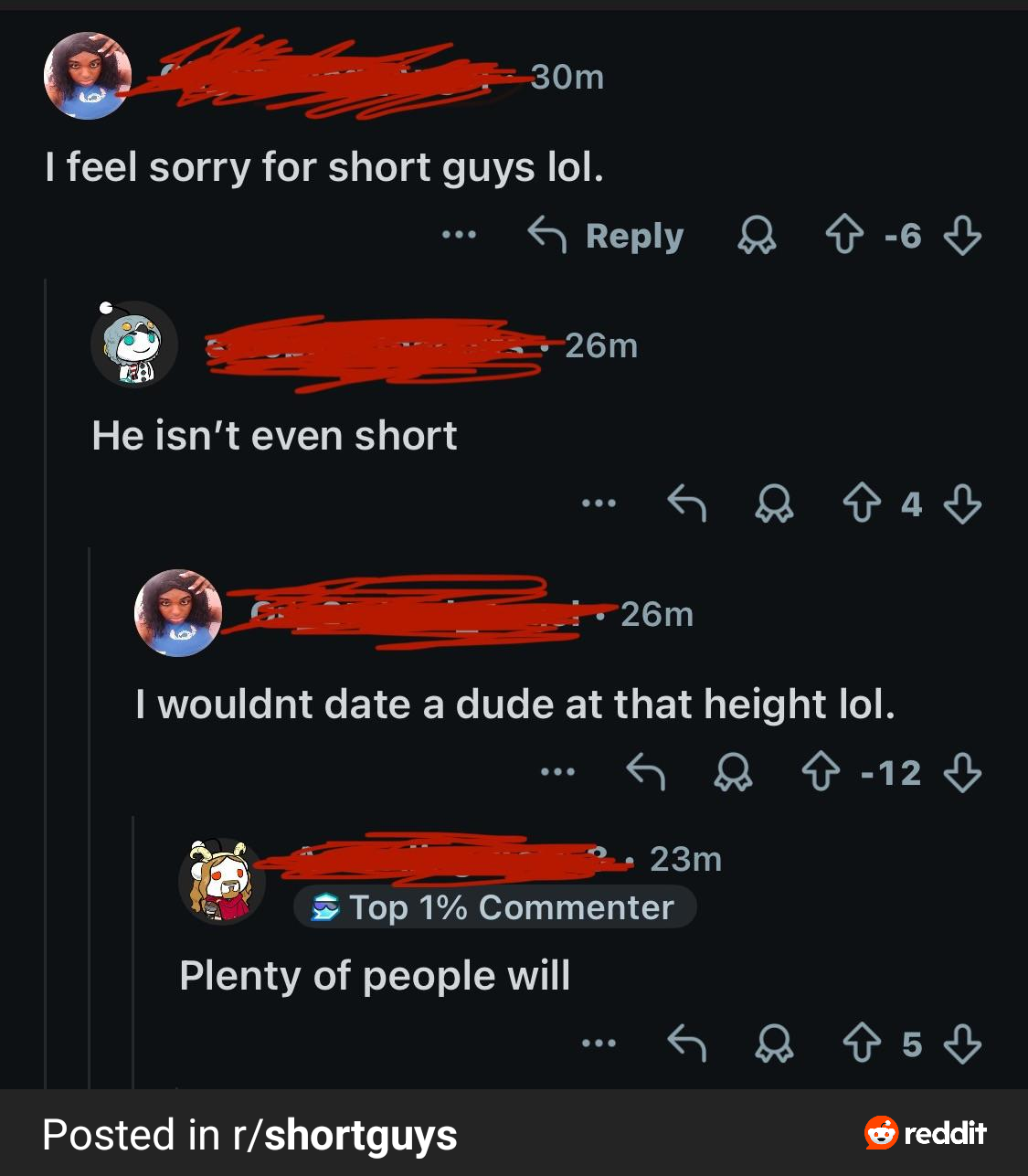This screenshot has width=1028, height=1176.
Task: Open overflow menu on "He isn't even short"
Action: point(599,503)
